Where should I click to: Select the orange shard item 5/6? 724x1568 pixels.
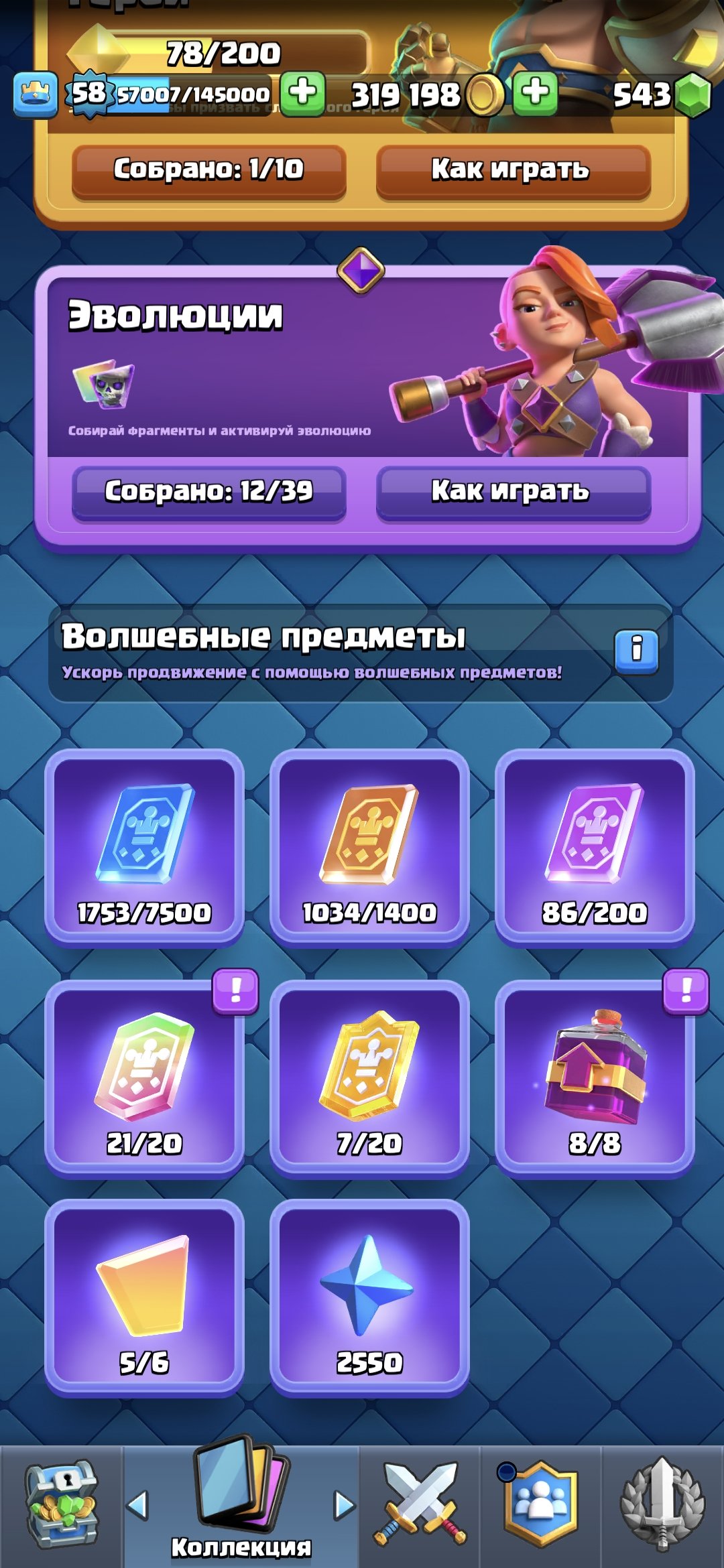[144, 1297]
